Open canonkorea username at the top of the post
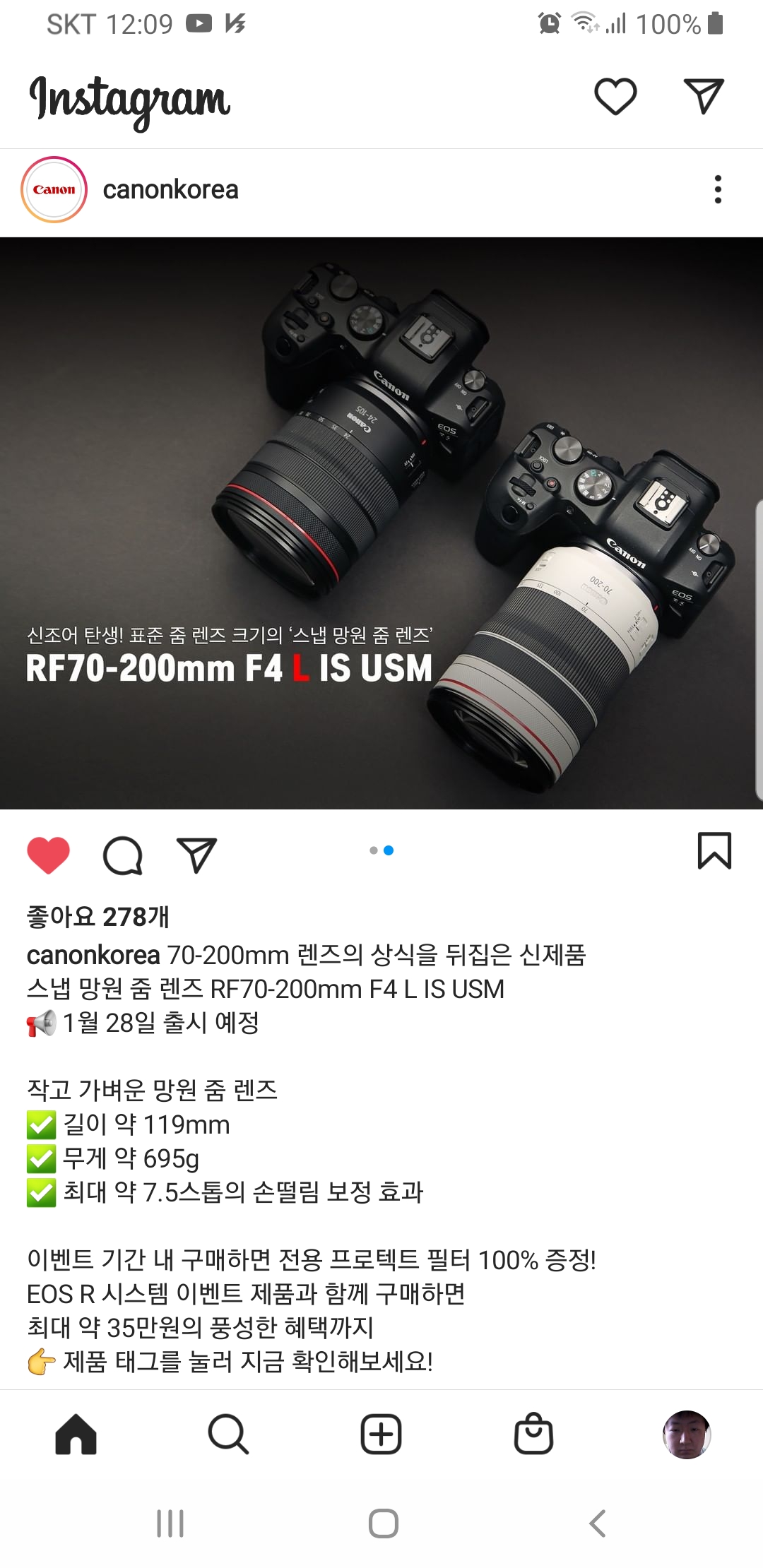Image resolution: width=763 pixels, height=1568 pixels. click(170, 189)
